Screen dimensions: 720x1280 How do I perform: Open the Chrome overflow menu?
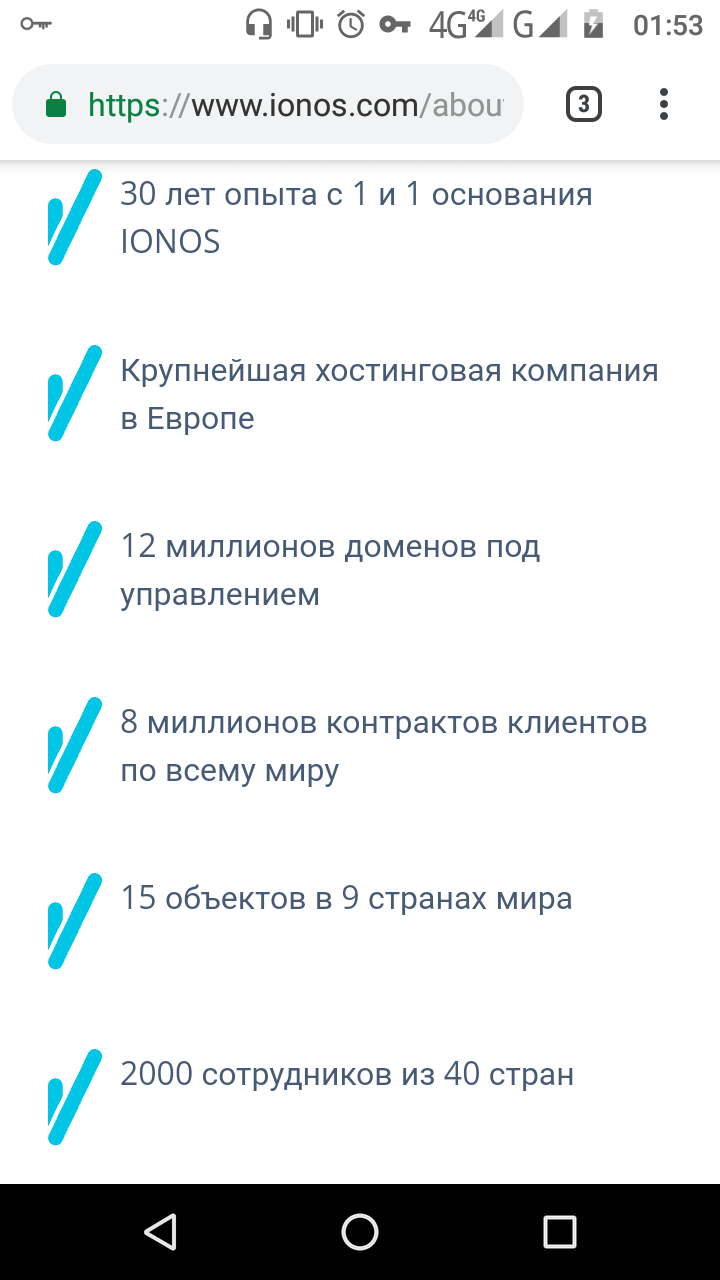coord(664,104)
